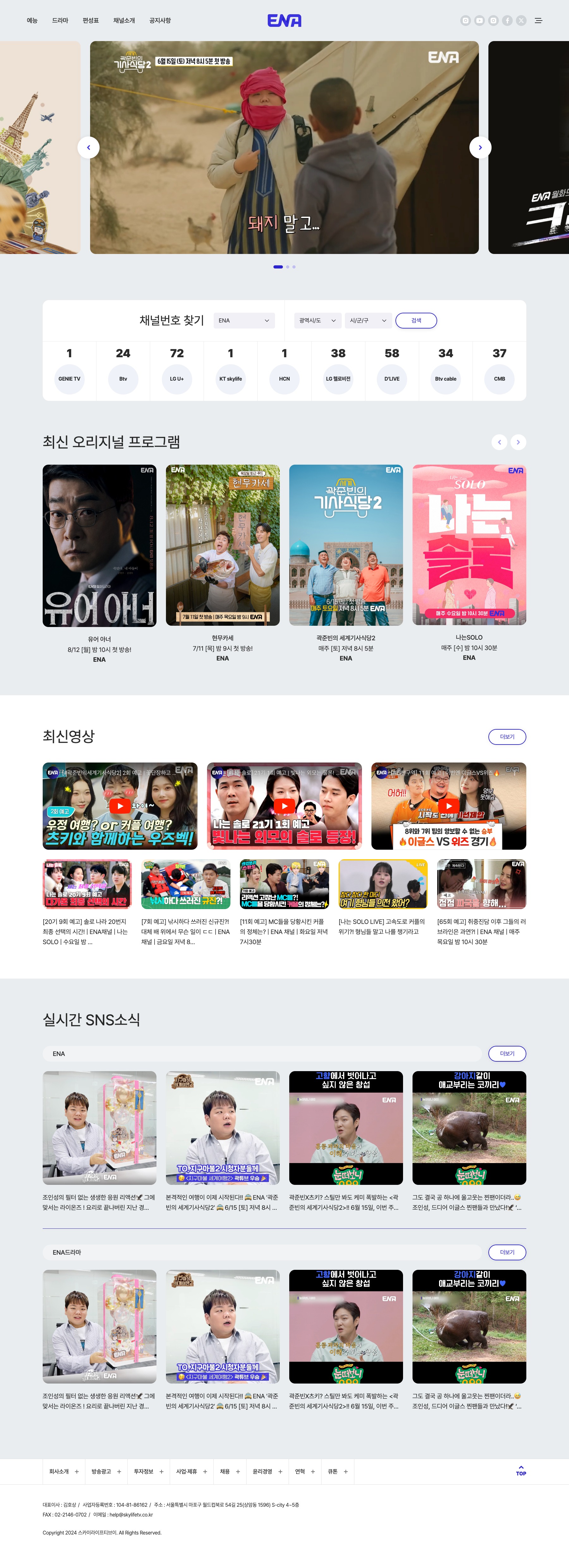Show the next hero banner slide

tap(480, 147)
